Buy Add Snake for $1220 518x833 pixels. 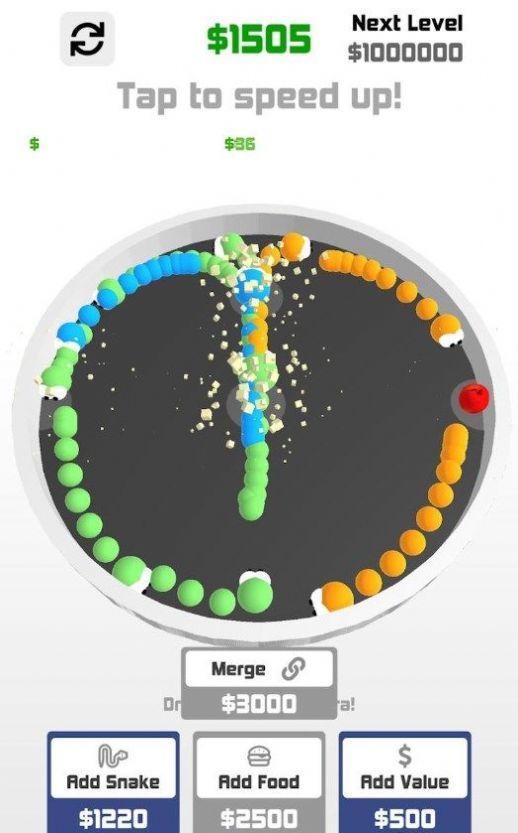tap(113, 782)
